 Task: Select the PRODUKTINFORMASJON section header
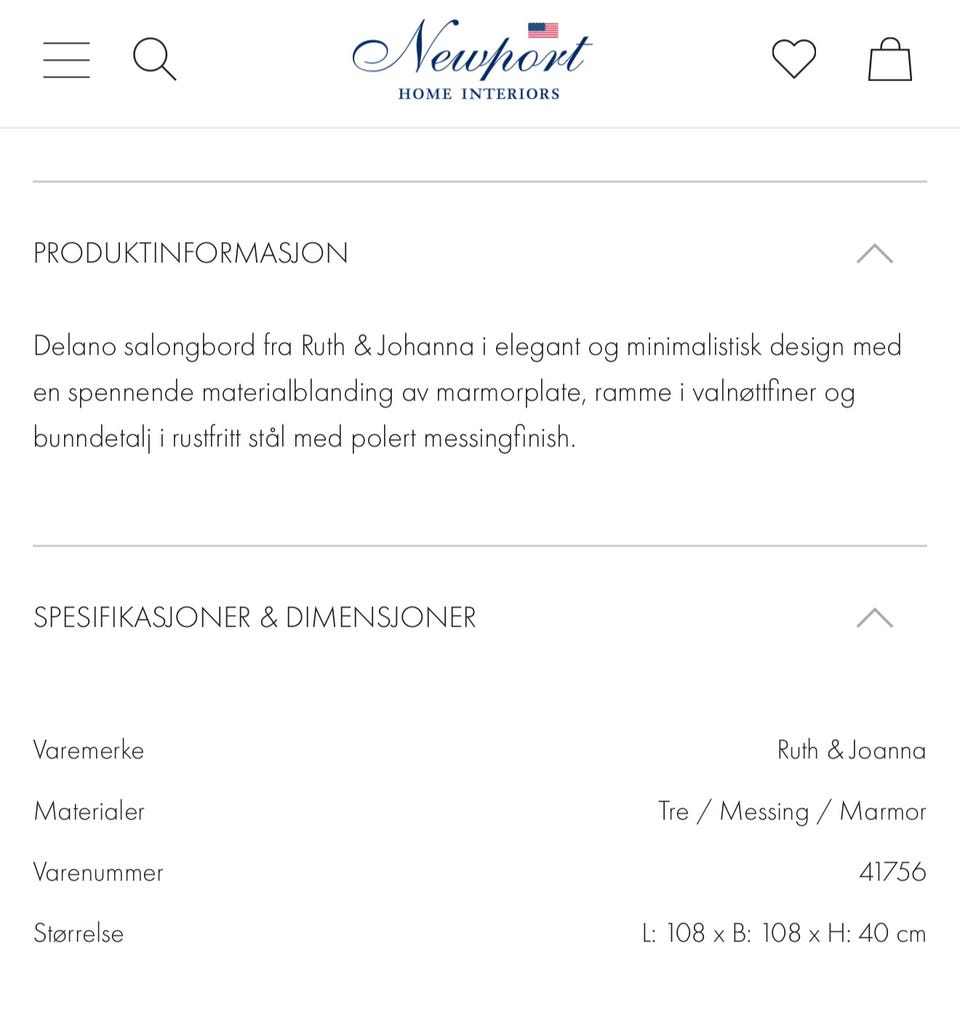(x=190, y=253)
